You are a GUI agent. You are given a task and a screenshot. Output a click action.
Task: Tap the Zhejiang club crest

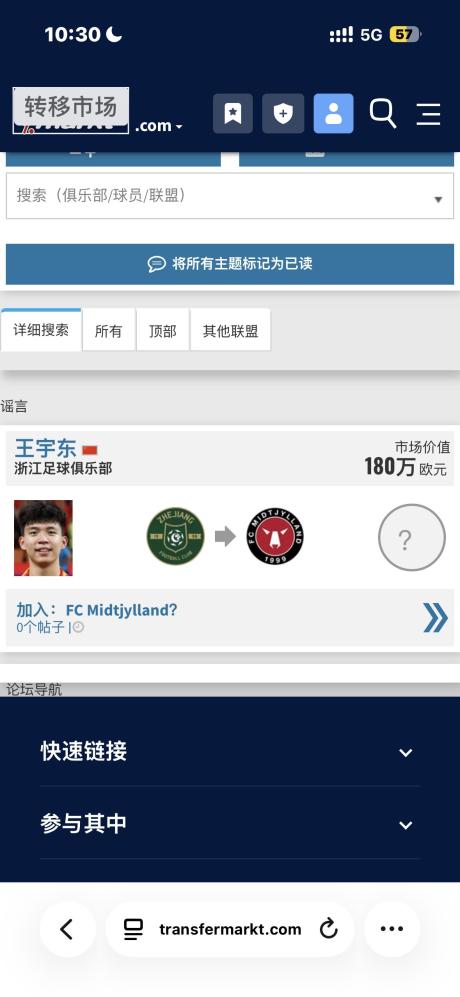pos(176,536)
